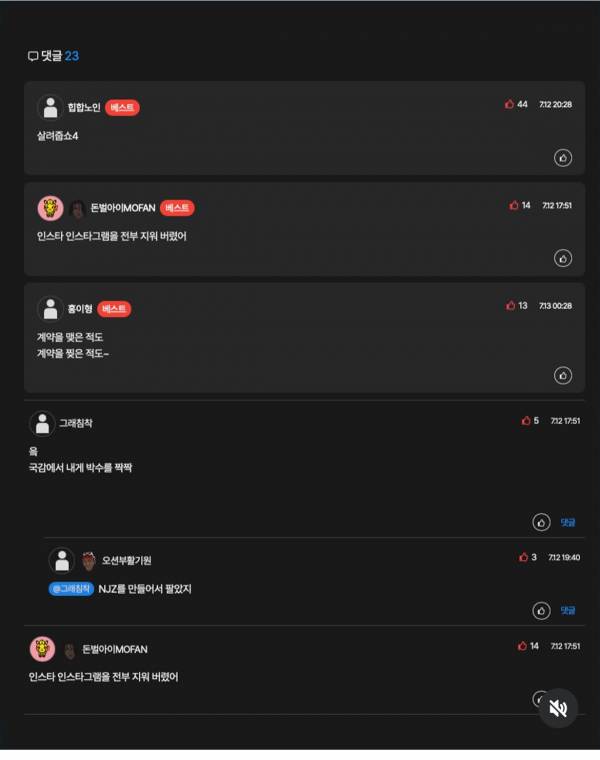Open 힙합노인's profile avatar
The width and height of the screenshot is (600, 760).
tap(50, 108)
